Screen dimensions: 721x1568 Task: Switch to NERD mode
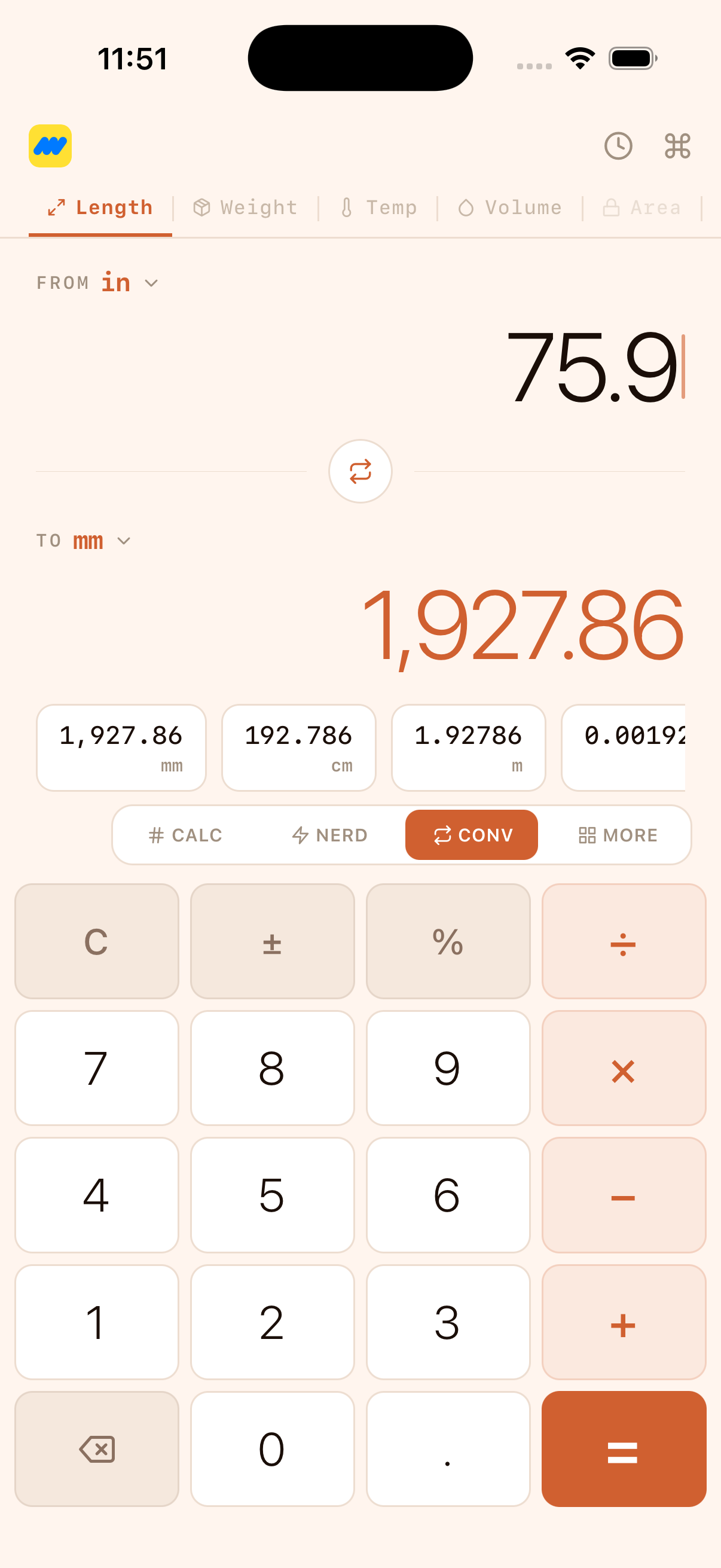coord(330,835)
